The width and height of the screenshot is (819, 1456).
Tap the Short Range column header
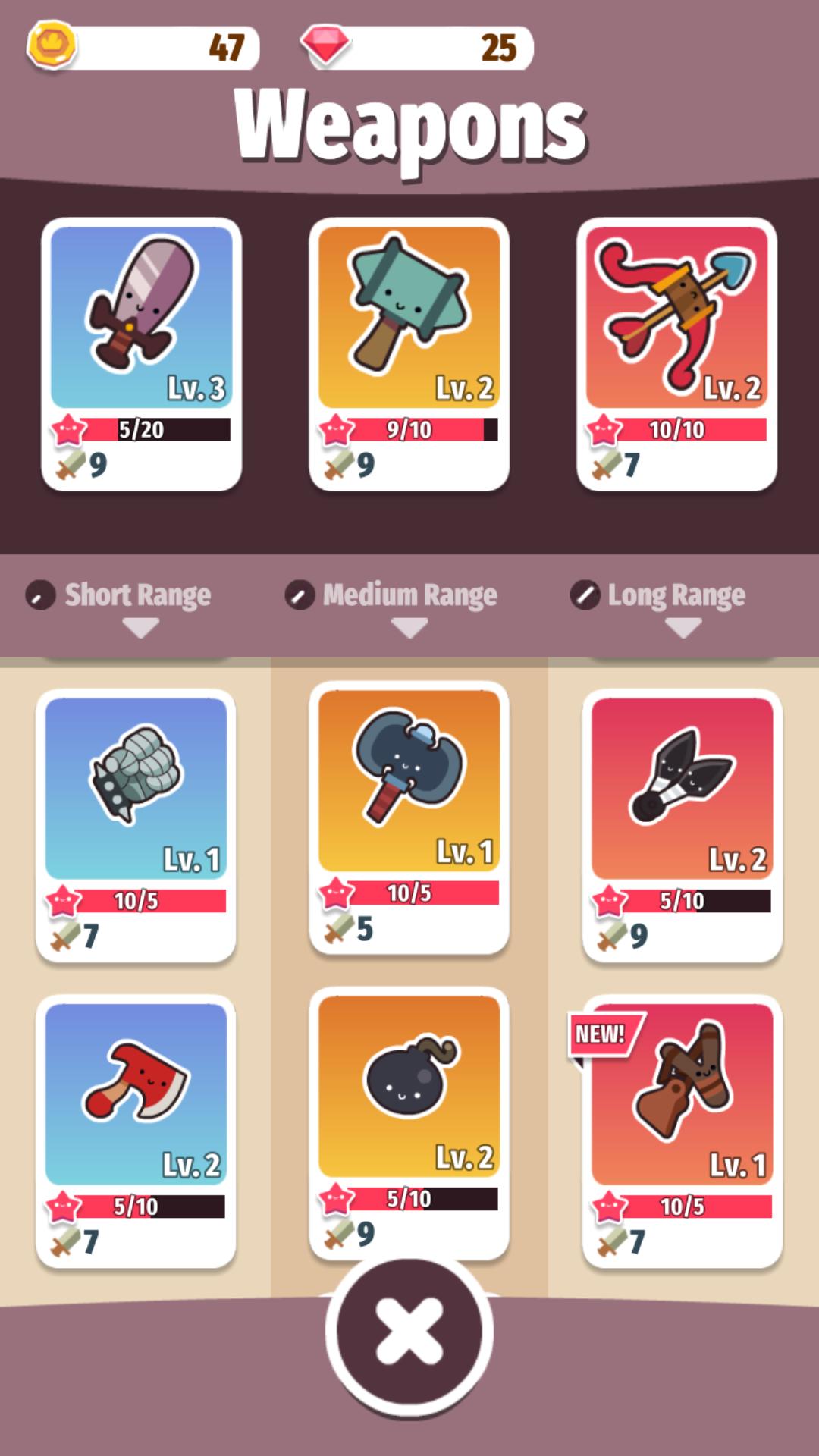pos(136,596)
